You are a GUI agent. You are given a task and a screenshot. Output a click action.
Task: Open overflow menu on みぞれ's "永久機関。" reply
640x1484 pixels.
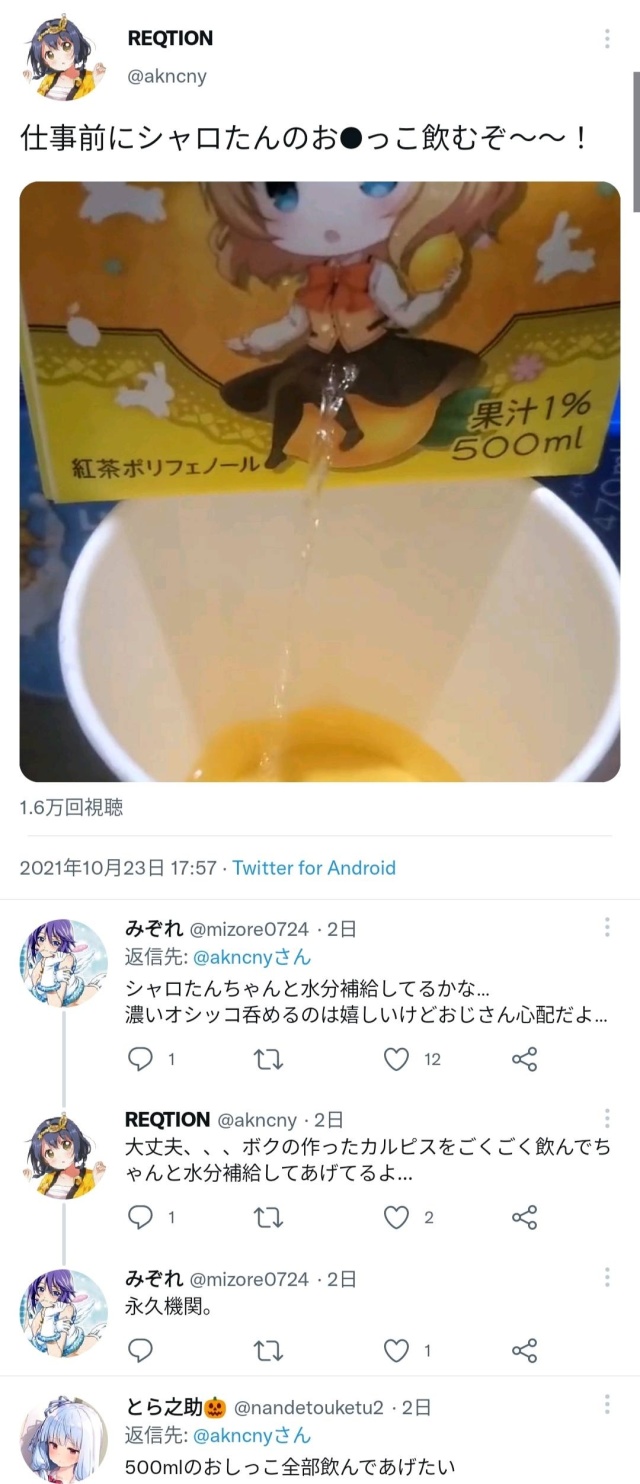click(607, 1279)
